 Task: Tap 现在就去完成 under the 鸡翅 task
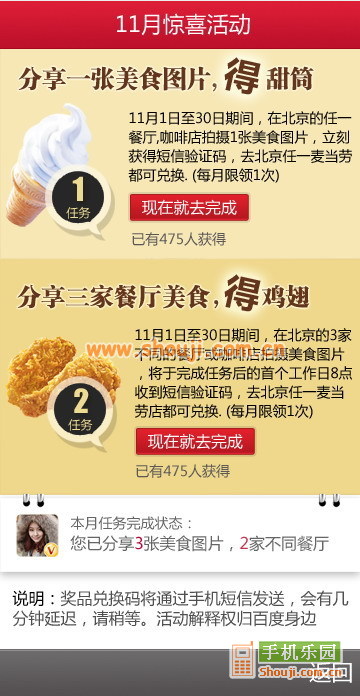point(195,441)
